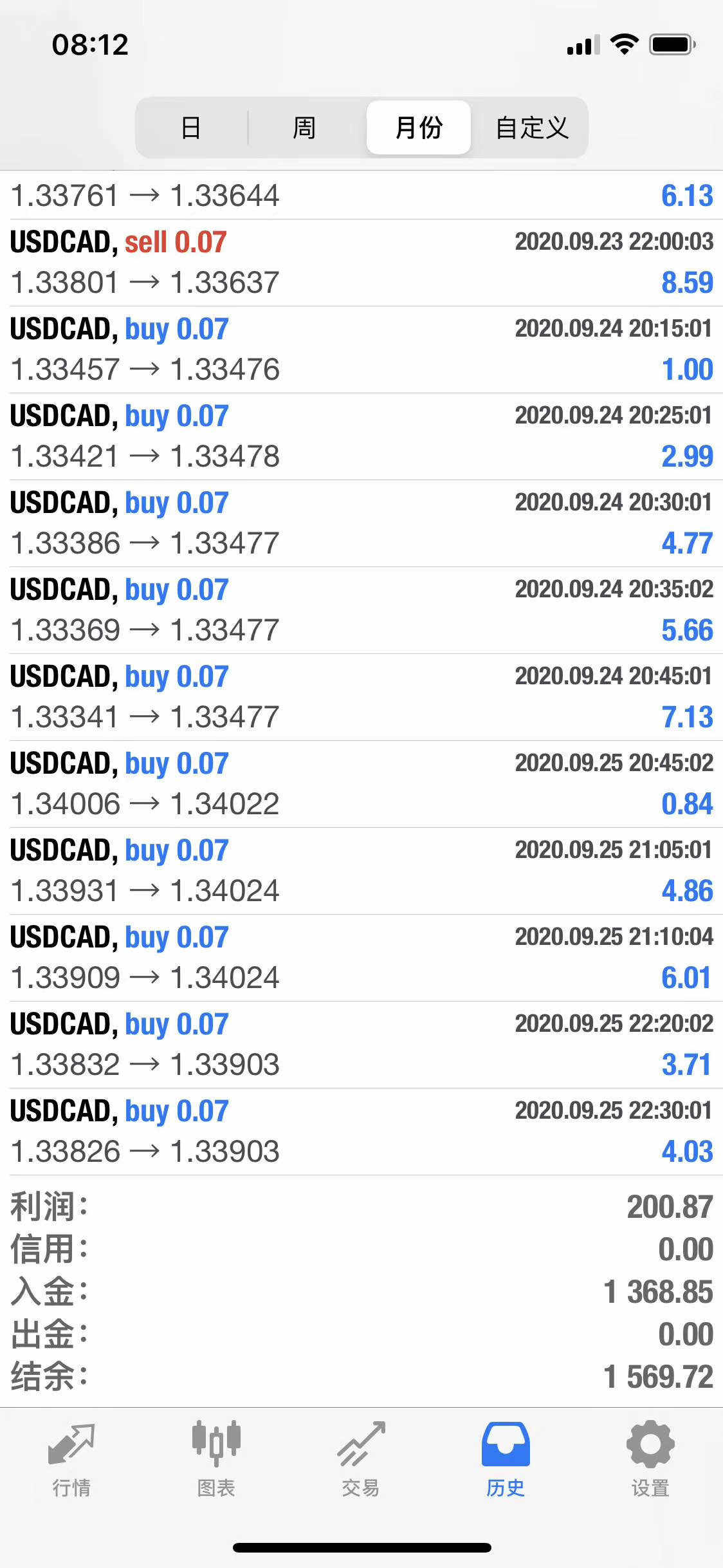Expand the USDCAD sell trade at 2020.09.23 22:00:03
The width and height of the screenshot is (723, 1568).
tap(361, 263)
